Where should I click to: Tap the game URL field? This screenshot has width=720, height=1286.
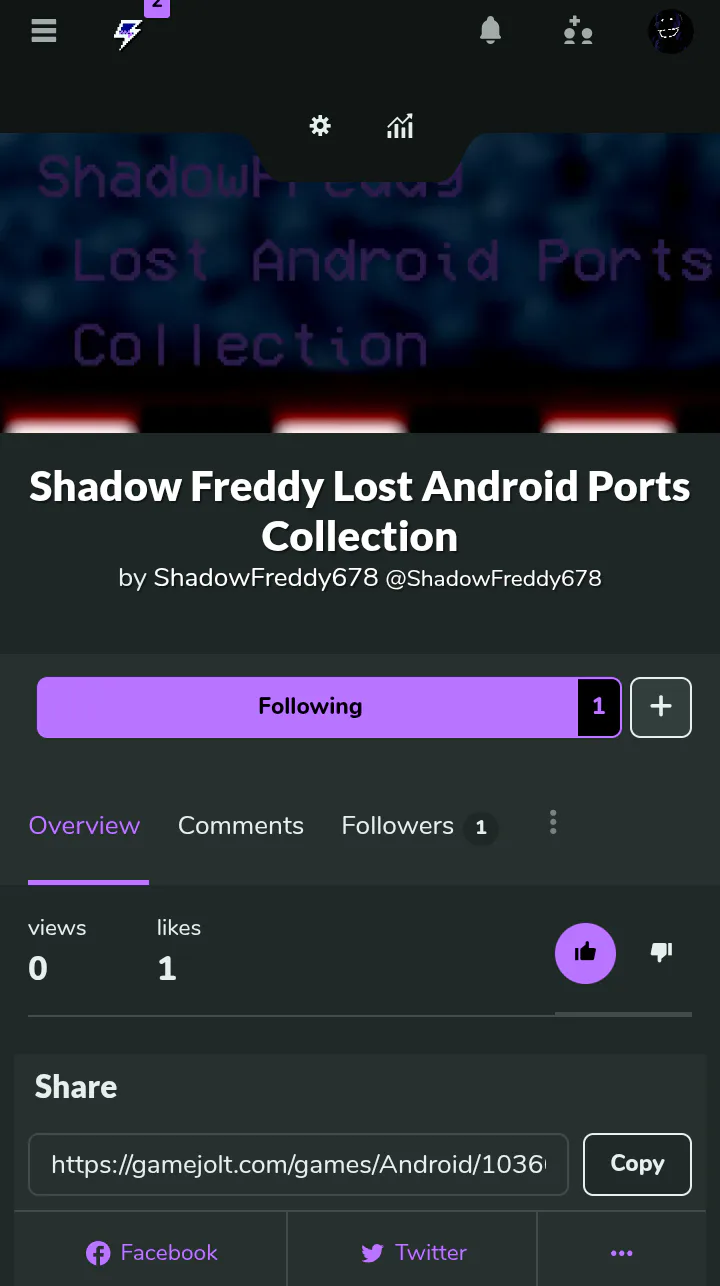pyautogui.click(x=298, y=1164)
